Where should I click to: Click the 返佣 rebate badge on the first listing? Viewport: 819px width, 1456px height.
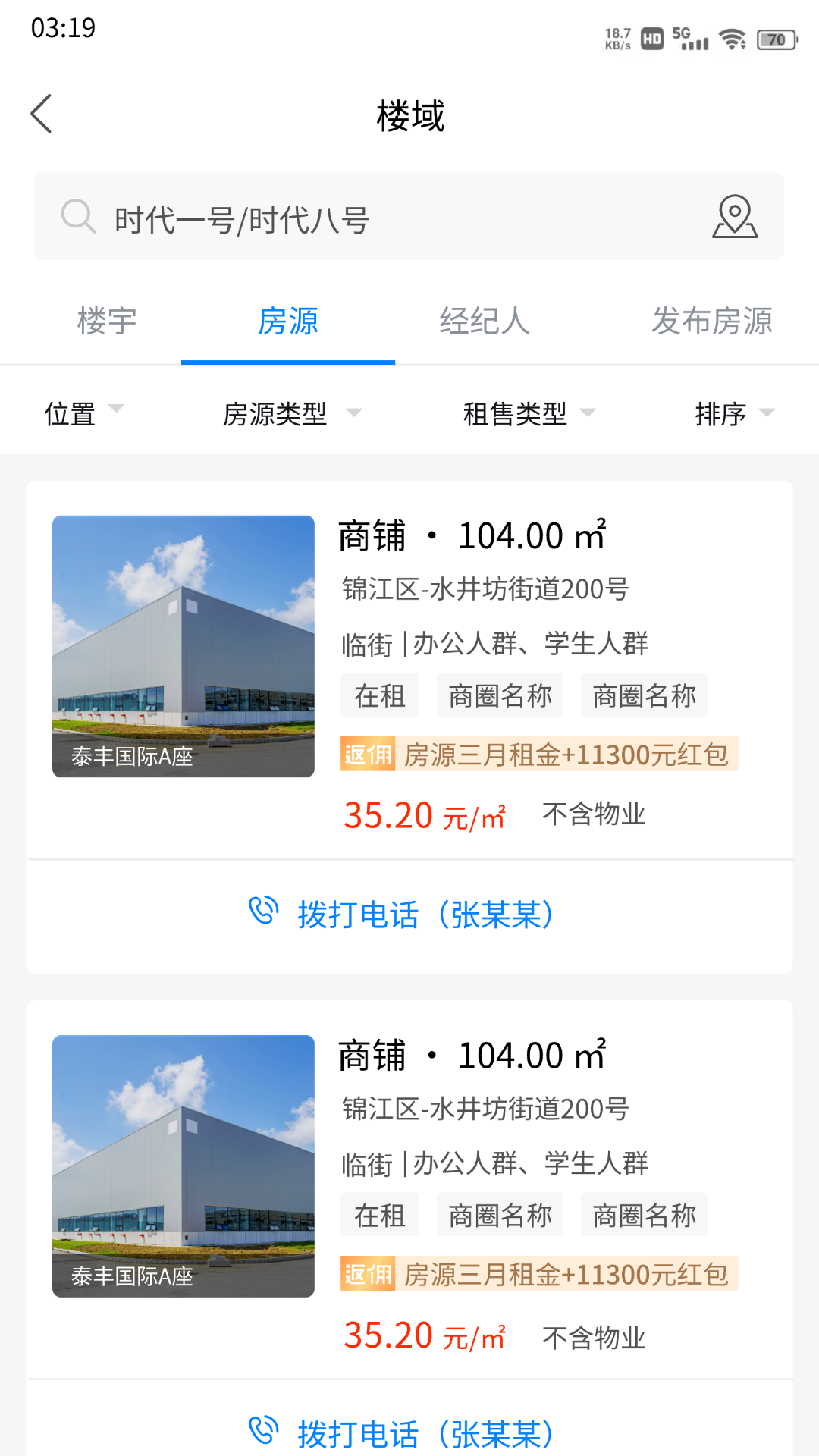click(367, 754)
